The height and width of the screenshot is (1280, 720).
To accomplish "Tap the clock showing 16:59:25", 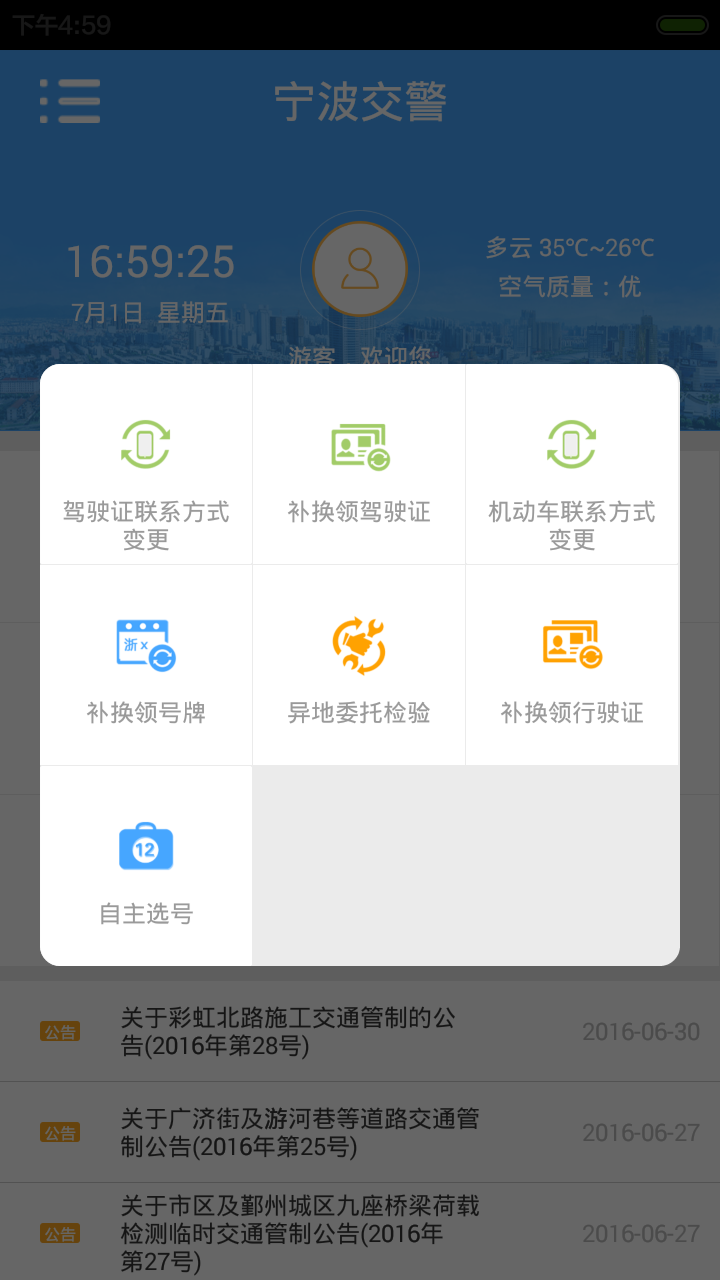I will [152, 262].
